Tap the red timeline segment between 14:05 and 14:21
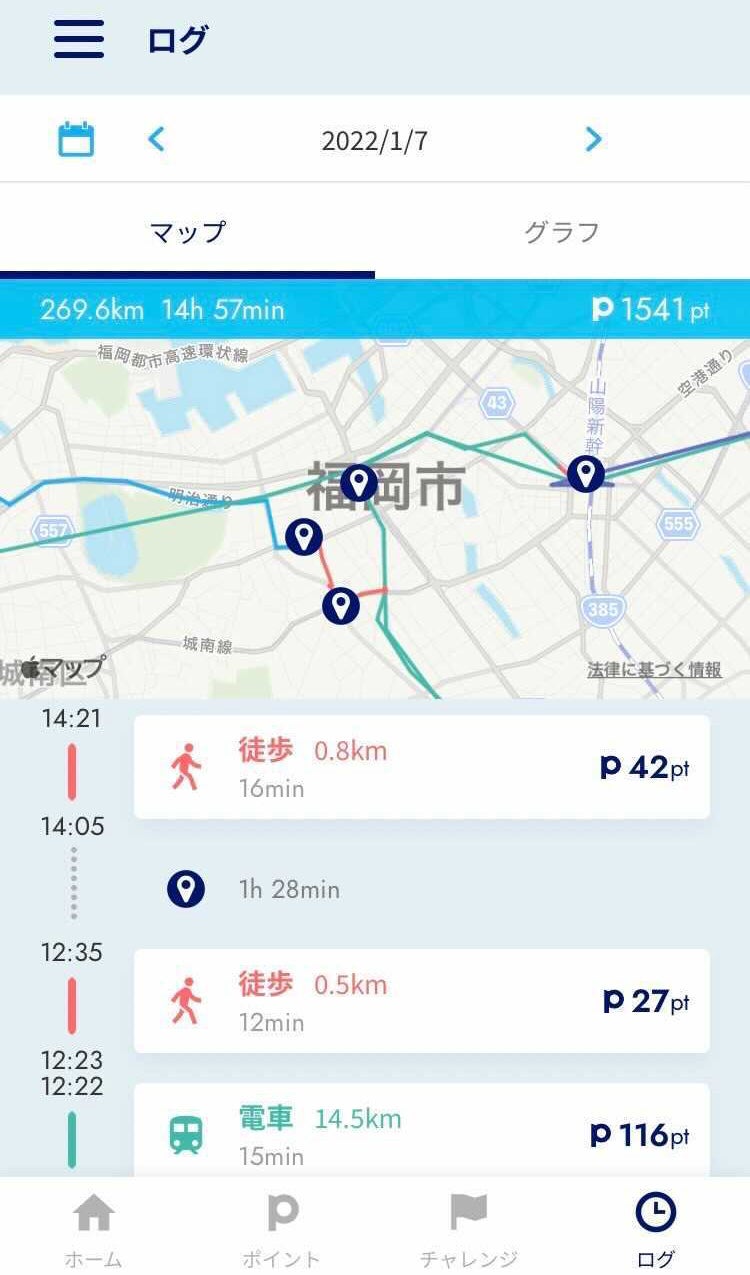The image size is (750, 1275). pos(71,772)
